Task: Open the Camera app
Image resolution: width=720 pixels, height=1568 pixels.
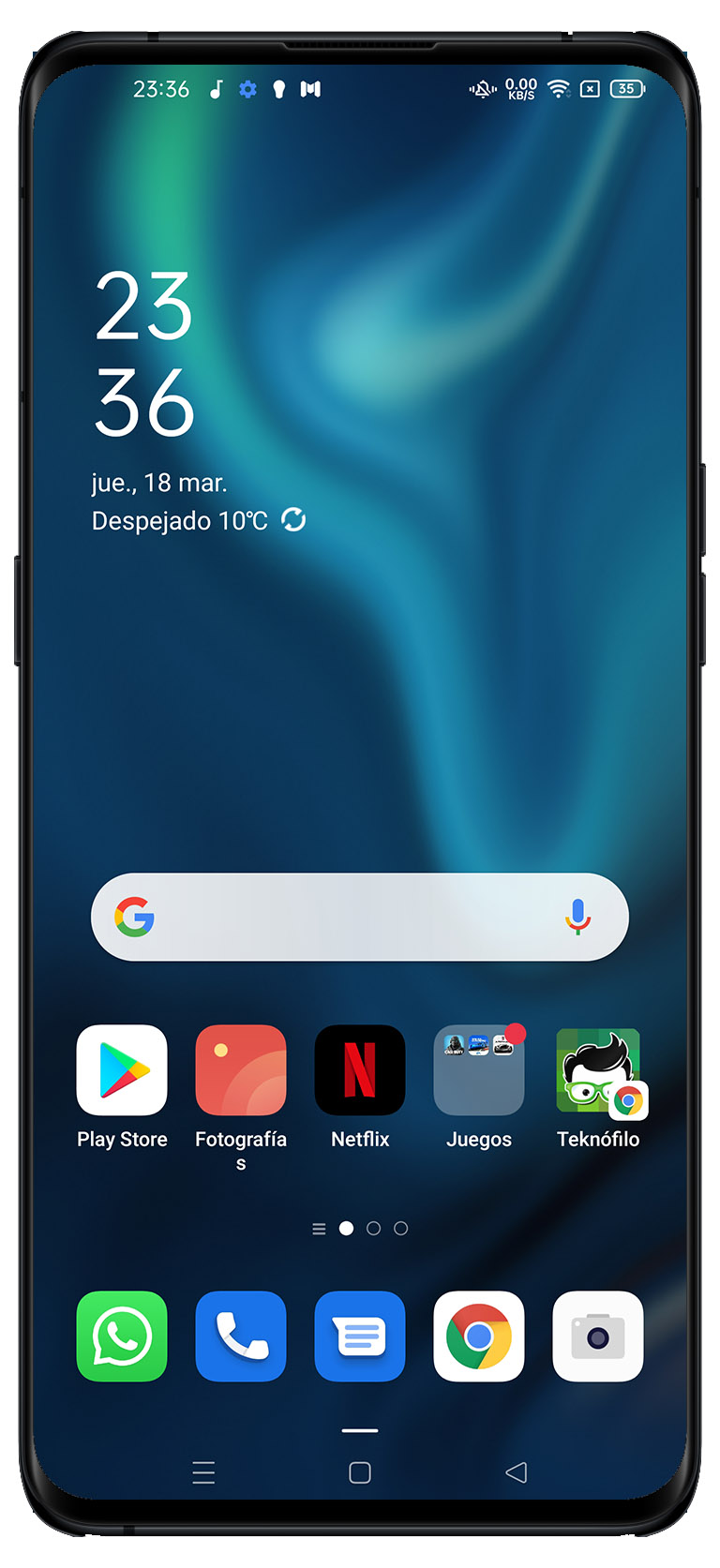Action: (x=598, y=1336)
